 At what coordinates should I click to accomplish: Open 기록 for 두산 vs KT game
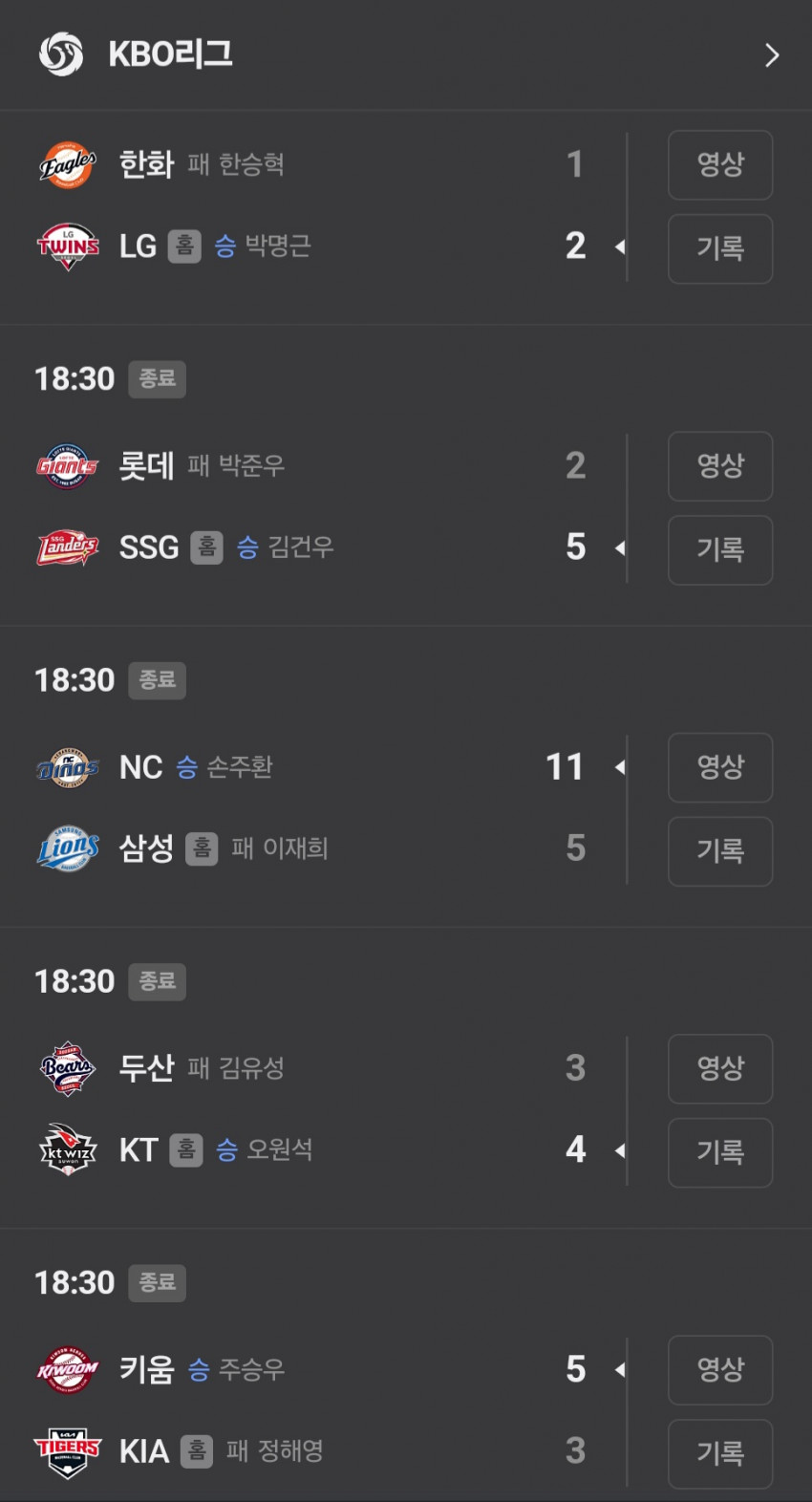(x=720, y=1152)
